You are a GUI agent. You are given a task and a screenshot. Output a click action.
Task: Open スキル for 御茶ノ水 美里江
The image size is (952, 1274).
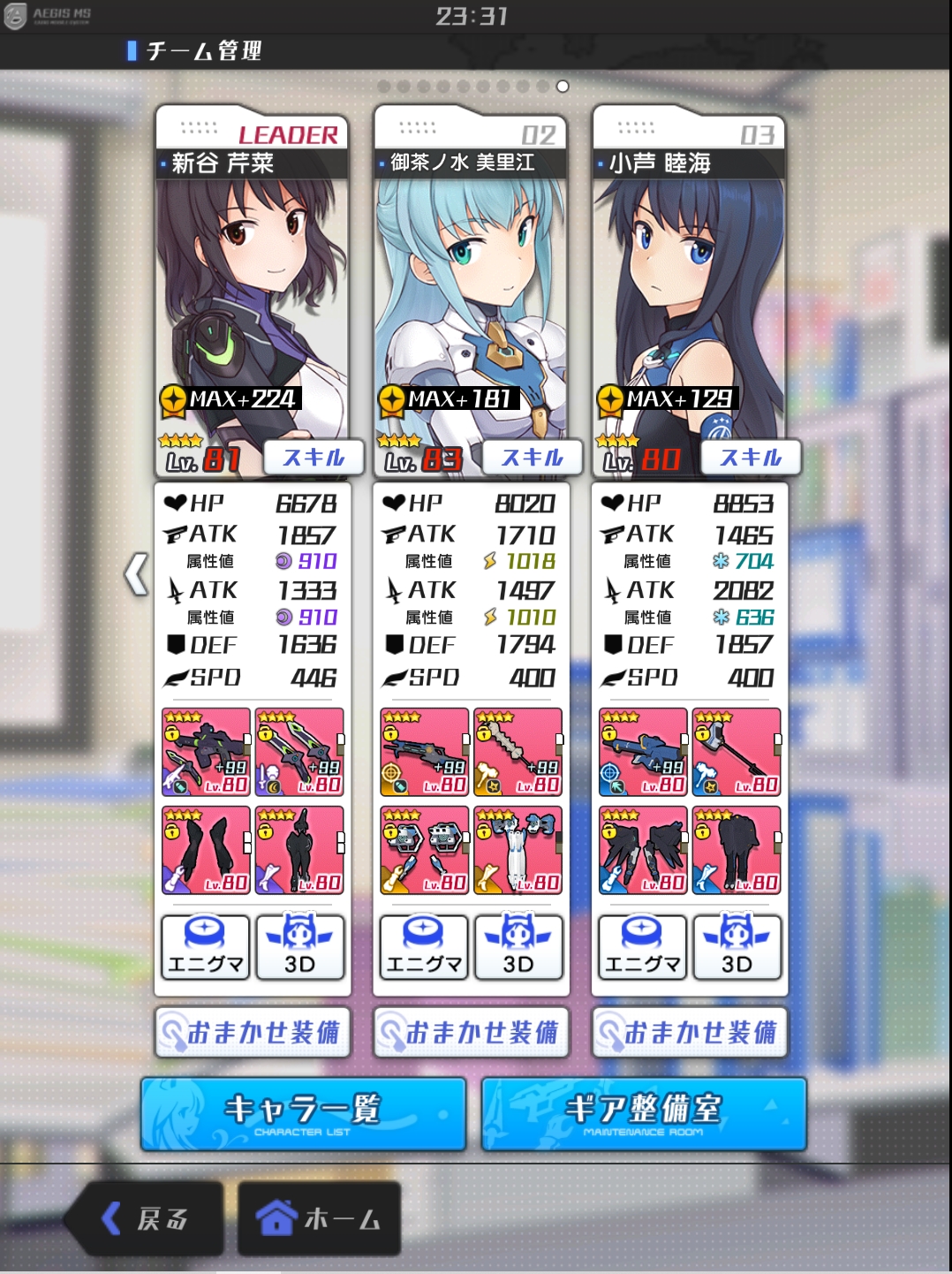pyautogui.click(x=532, y=458)
